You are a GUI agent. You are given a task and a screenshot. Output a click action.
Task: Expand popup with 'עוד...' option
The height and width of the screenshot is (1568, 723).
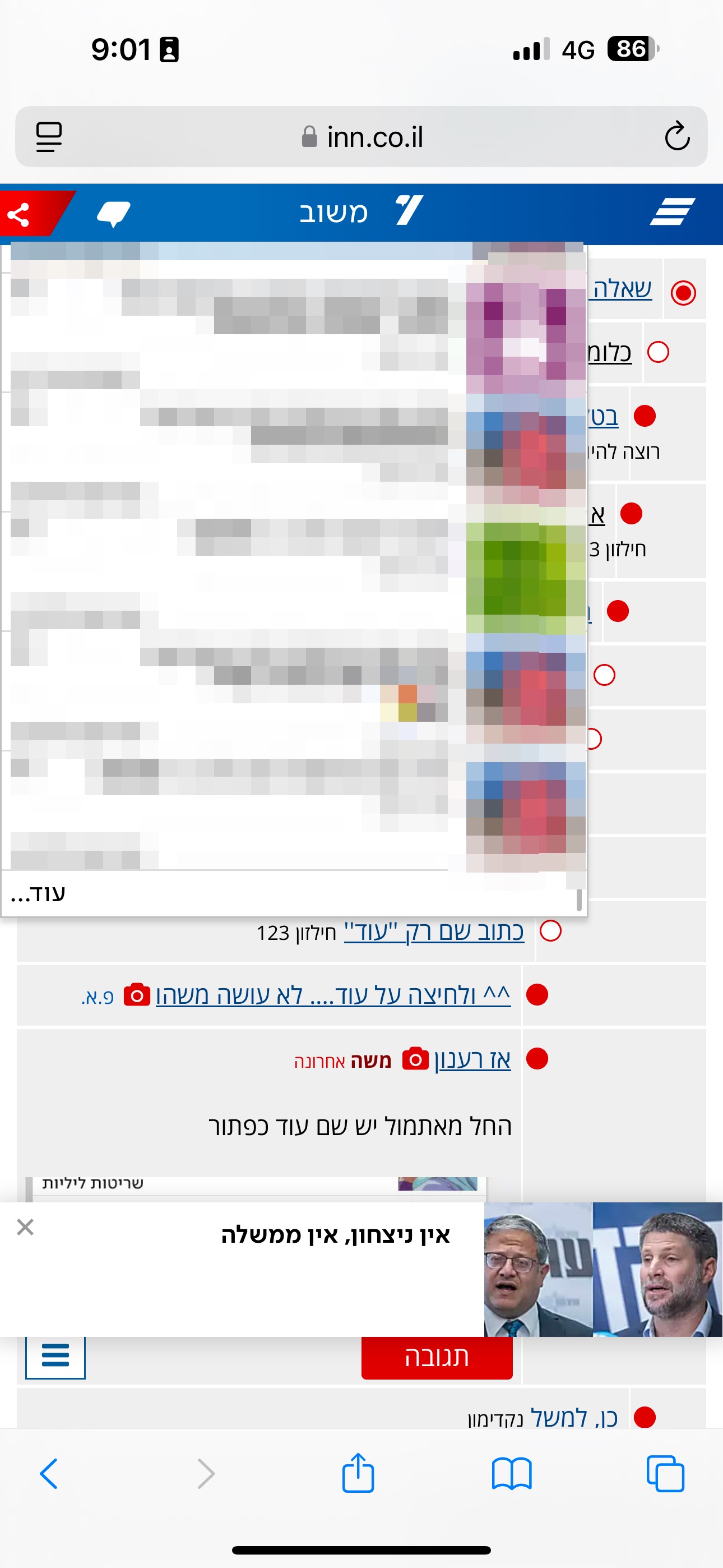click(x=38, y=893)
